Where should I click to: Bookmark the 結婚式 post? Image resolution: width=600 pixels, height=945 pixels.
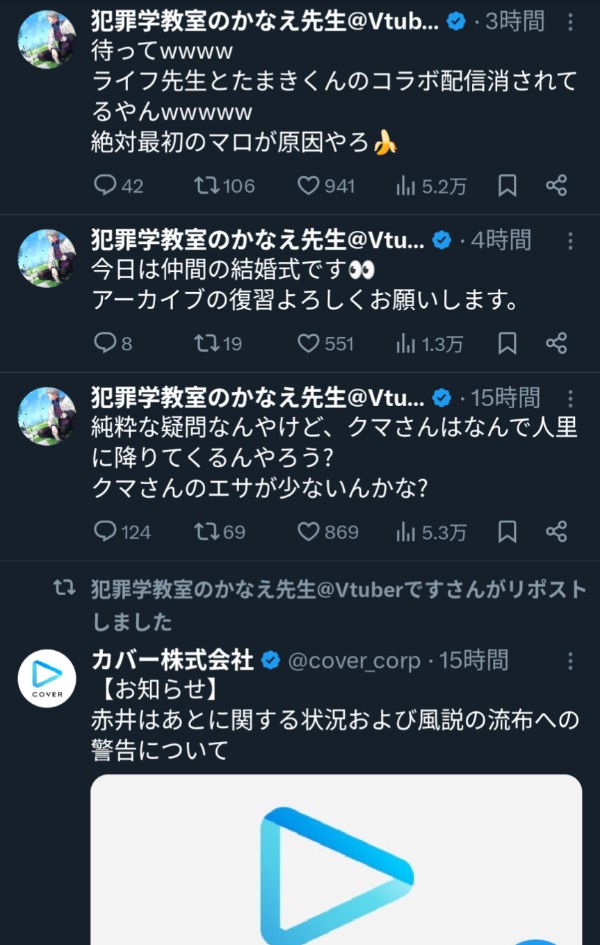pos(507,343)
